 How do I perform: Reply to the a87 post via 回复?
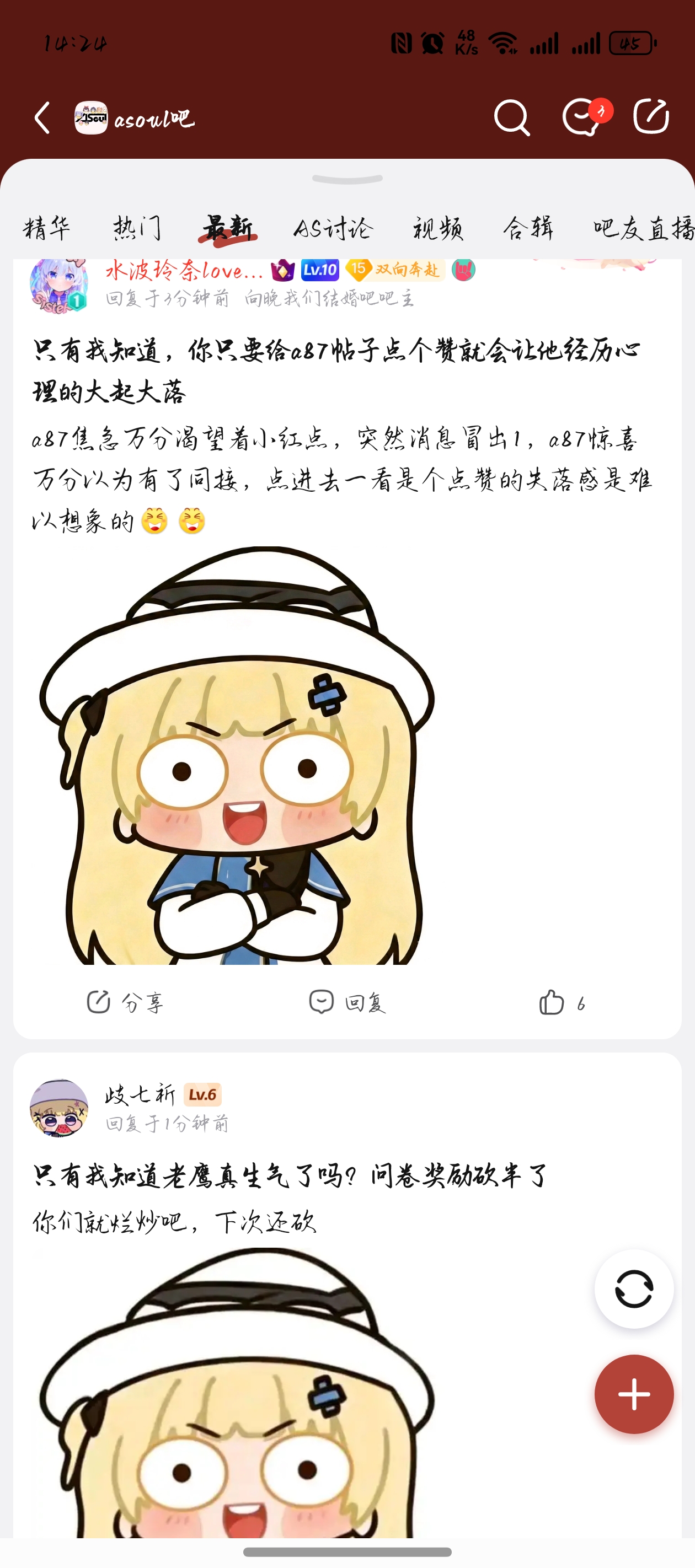(347, 1002)
